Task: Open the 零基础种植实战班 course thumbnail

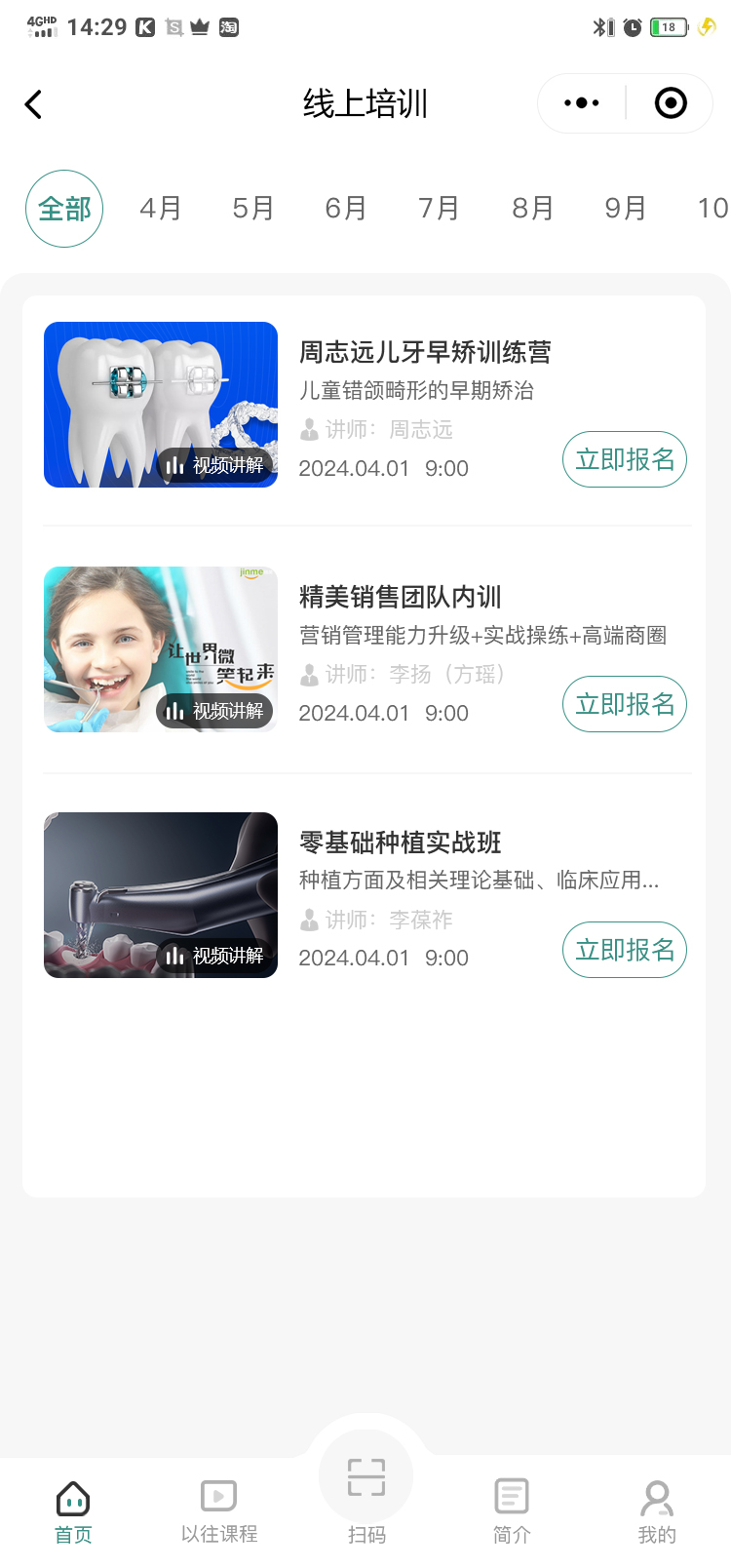Action: click(x=161, y=895)
